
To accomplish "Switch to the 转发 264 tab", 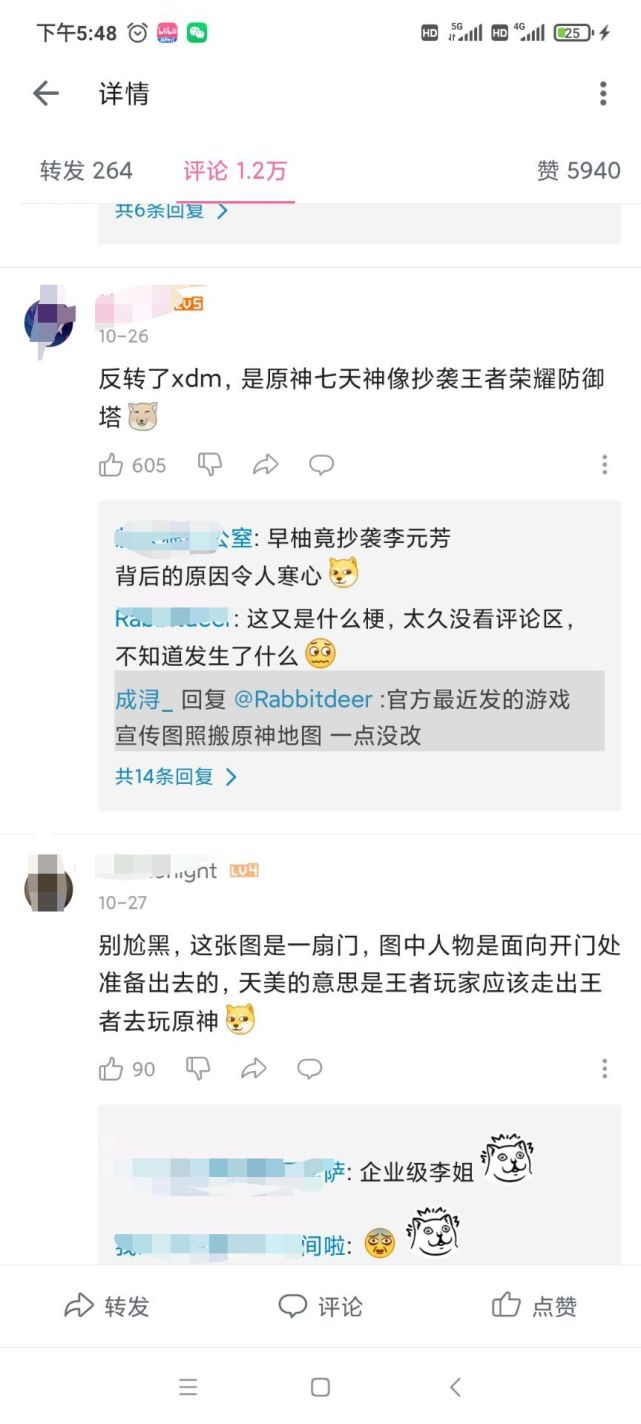I will click(86, 171).
